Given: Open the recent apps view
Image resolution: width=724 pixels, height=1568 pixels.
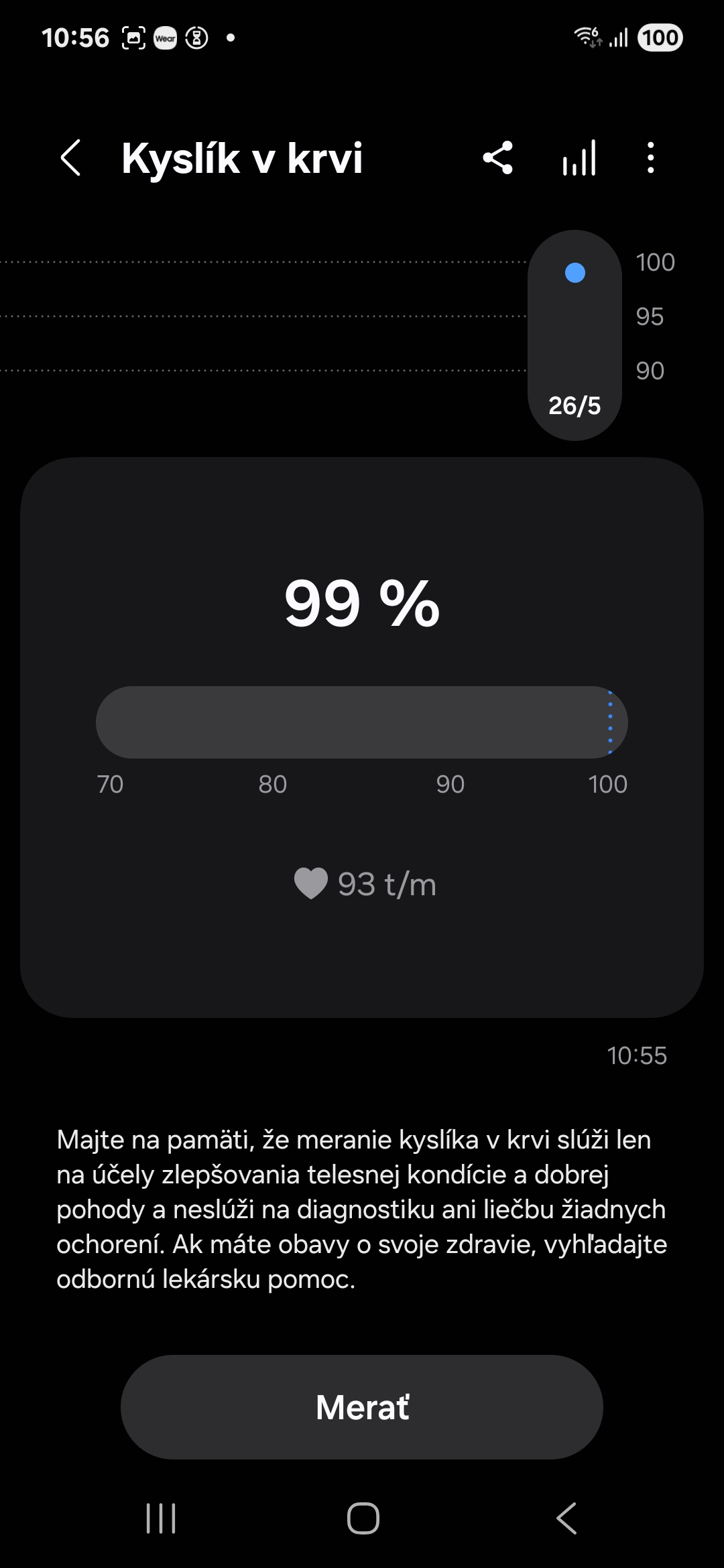Looking at the screenshot, I should pos(161,1518).
